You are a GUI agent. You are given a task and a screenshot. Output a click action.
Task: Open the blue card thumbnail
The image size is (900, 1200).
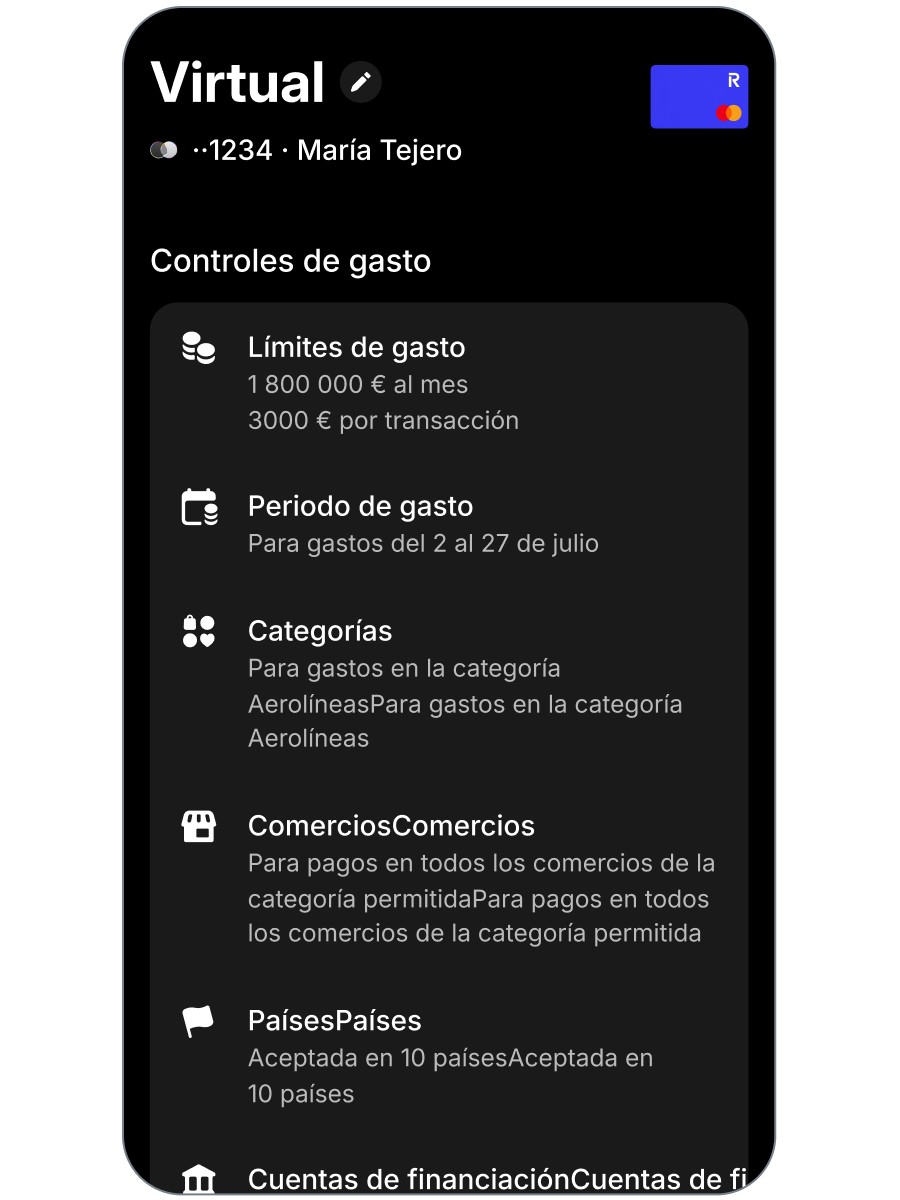coord(699,97)
